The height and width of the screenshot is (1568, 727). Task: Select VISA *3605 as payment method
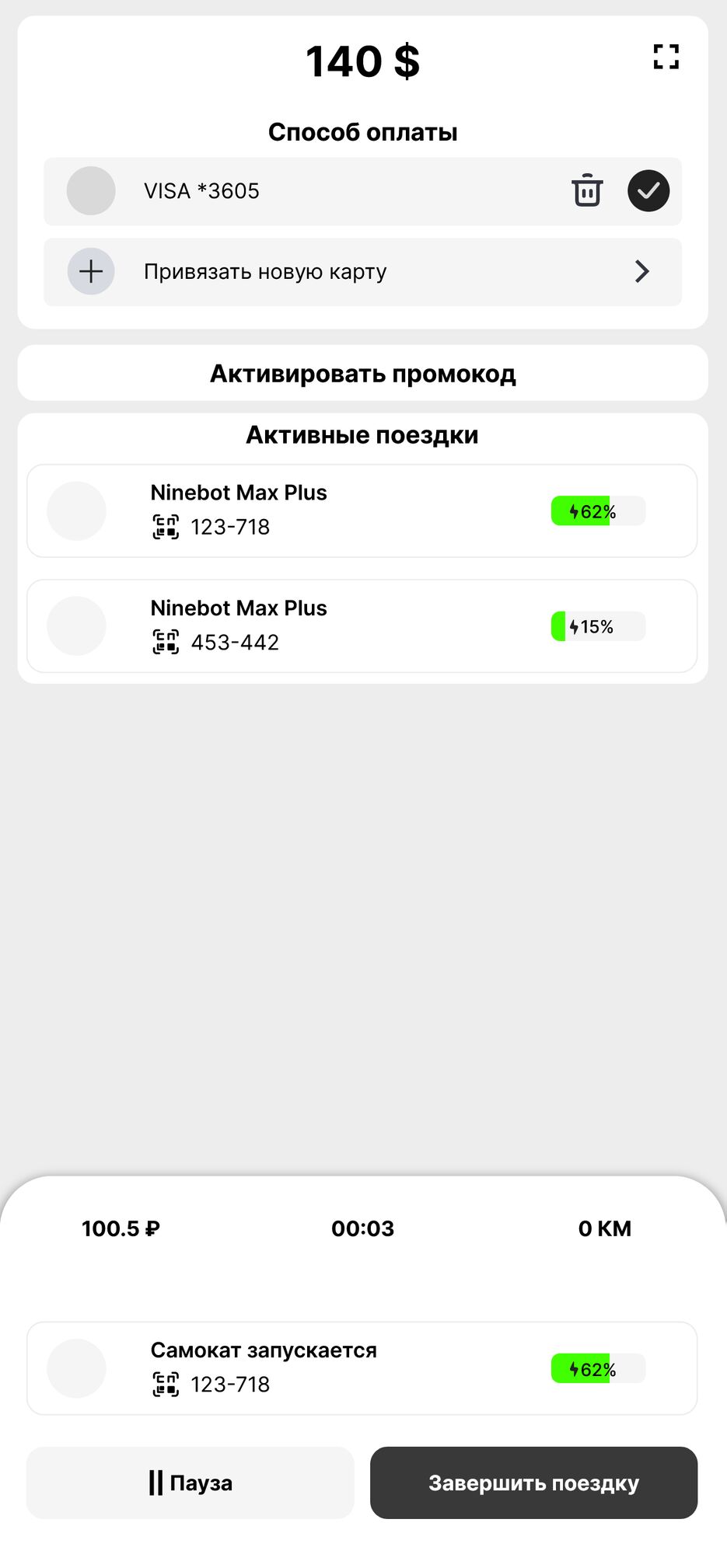click(x=648, y=190)
